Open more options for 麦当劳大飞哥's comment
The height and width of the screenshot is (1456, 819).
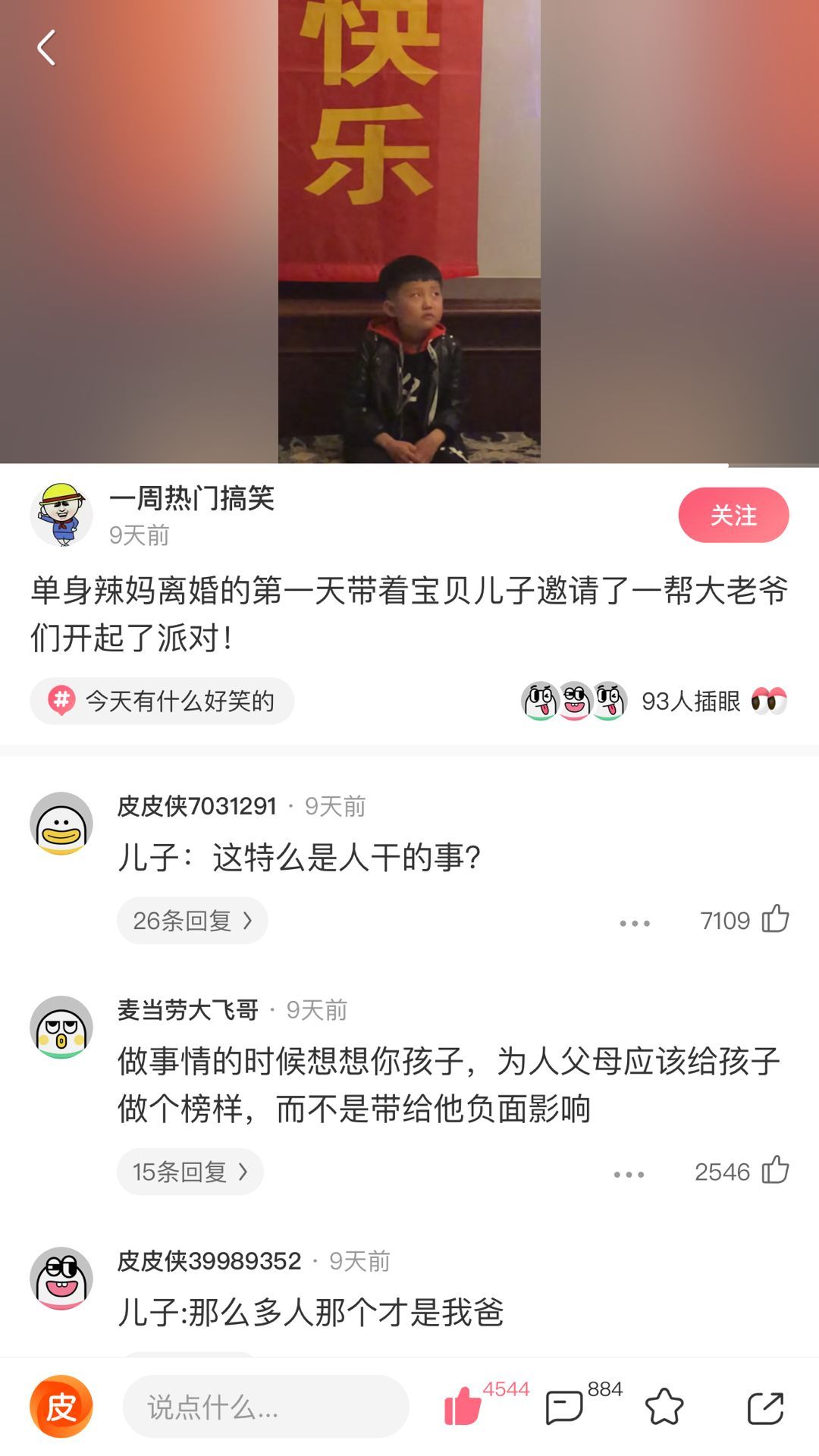click(x=629, y=1175)
